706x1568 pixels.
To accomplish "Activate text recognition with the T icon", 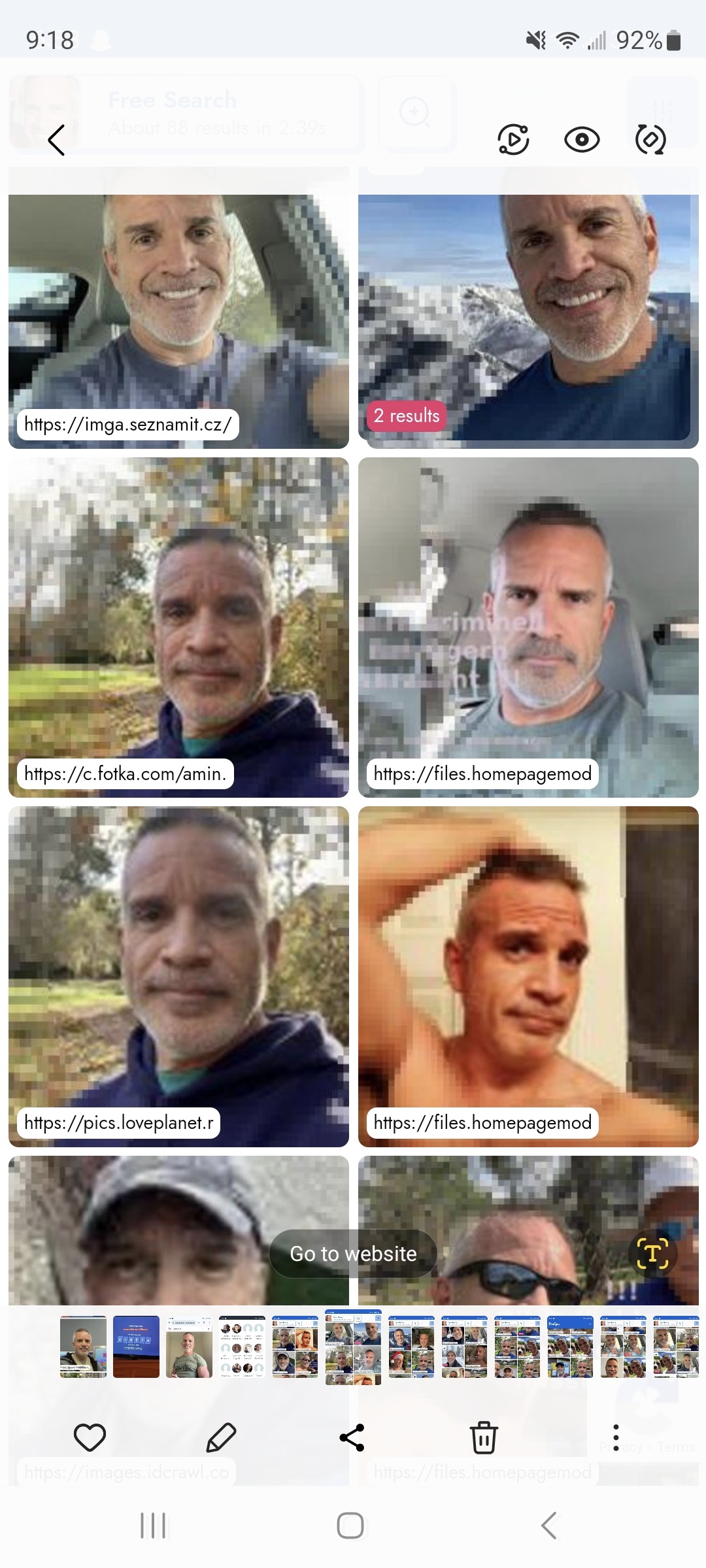I will (652, 1252).
